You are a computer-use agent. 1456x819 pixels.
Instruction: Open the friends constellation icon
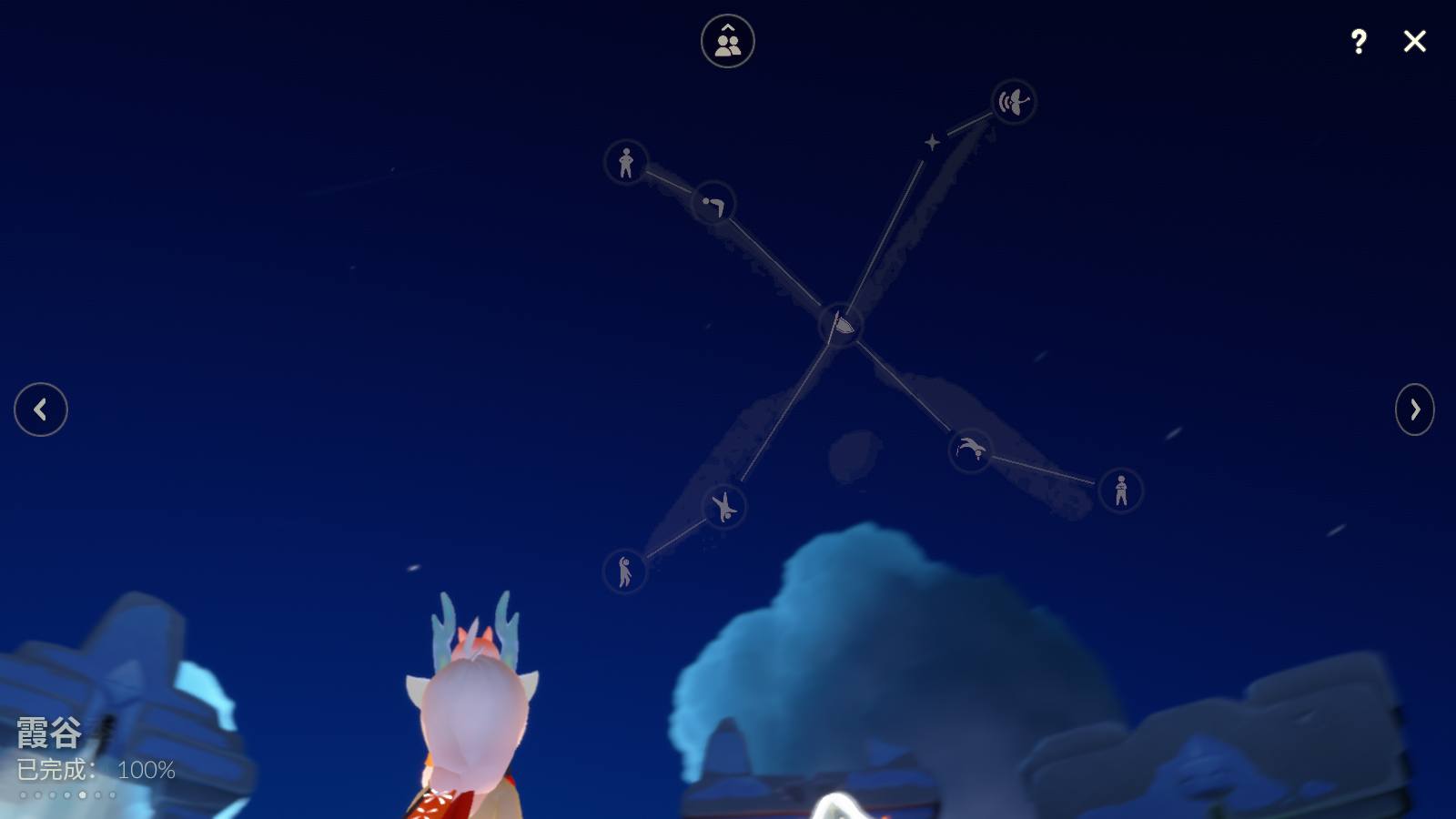[727, 41]
